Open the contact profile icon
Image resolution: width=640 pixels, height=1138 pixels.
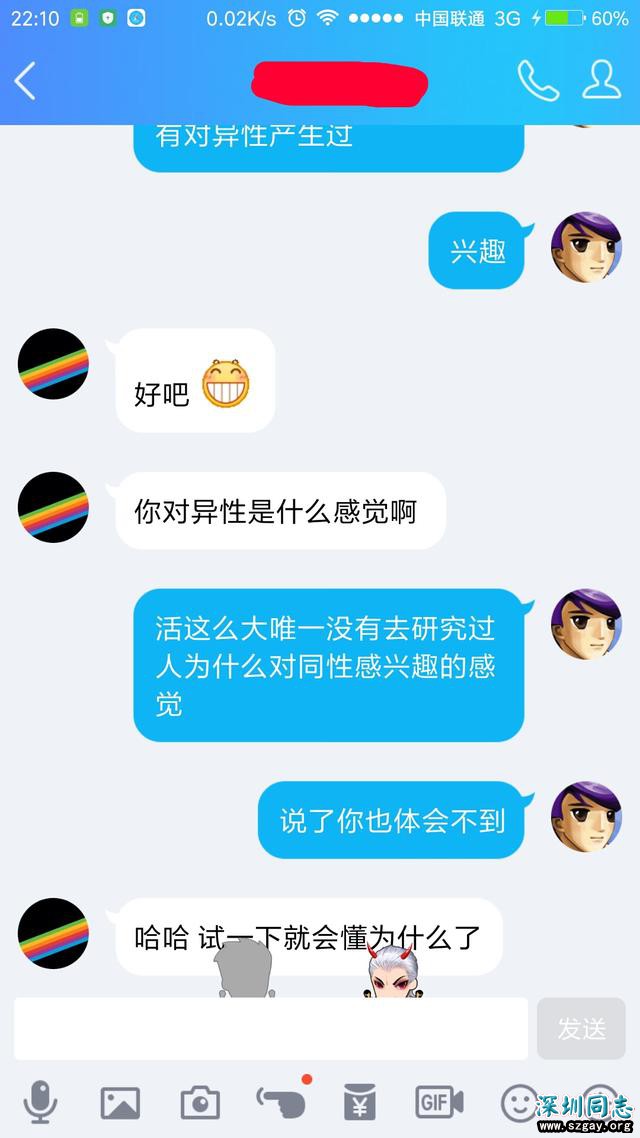601,81
